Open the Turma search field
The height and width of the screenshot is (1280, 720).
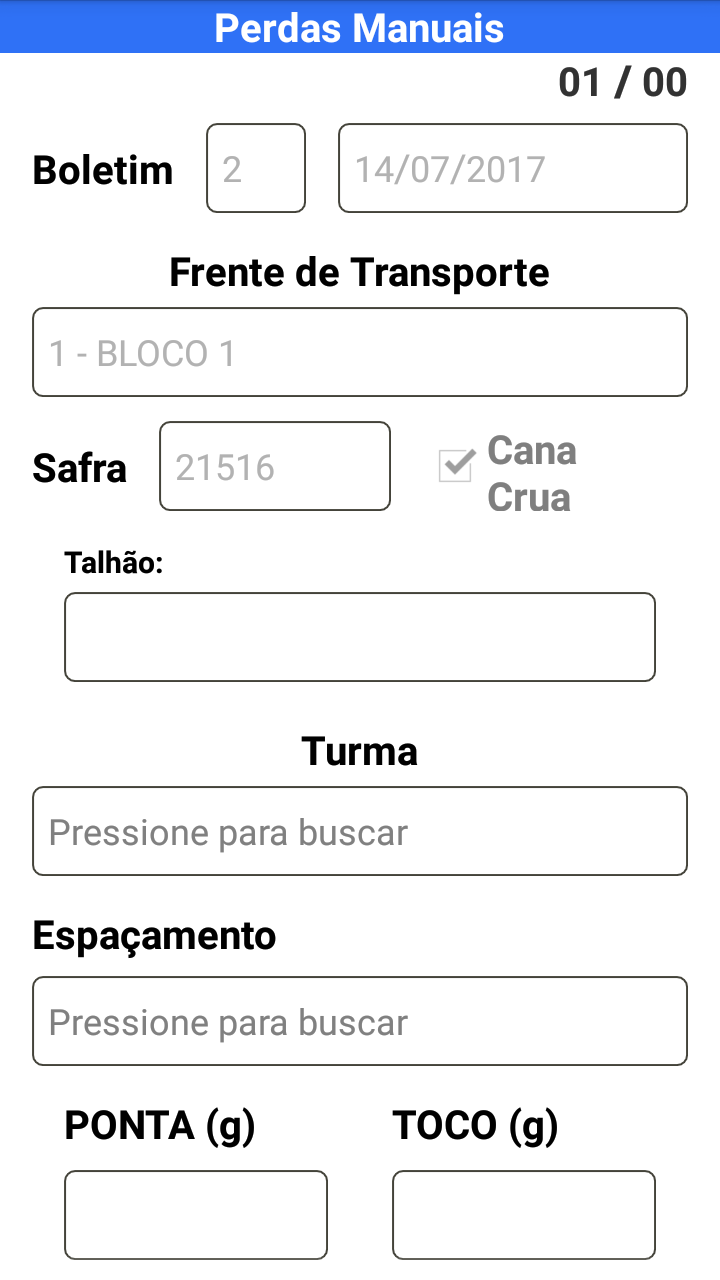point(360,831)
